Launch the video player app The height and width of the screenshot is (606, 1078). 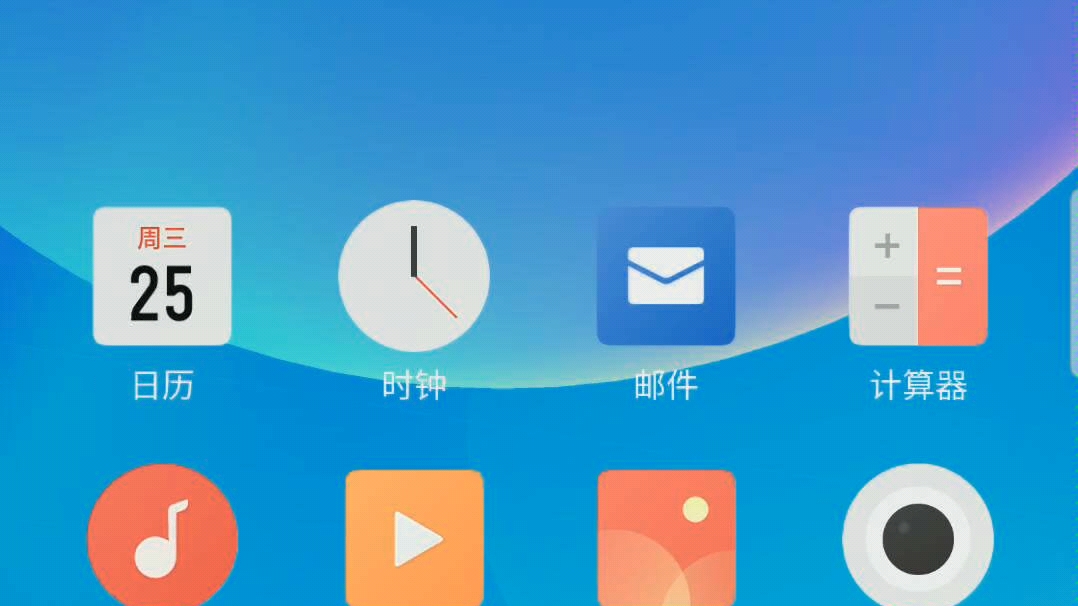[414, 538]
